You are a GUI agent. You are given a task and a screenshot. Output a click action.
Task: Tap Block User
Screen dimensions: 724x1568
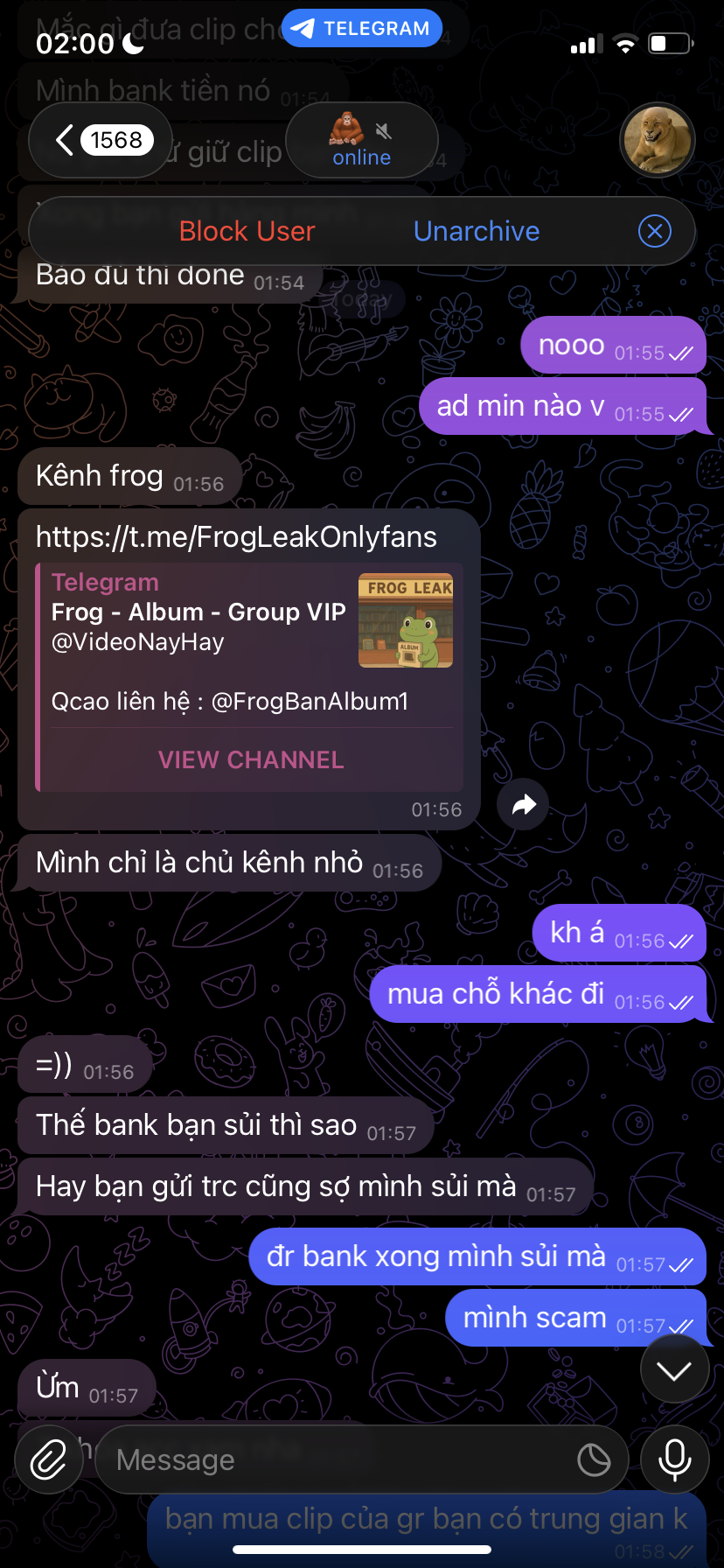tap(247, 231)
